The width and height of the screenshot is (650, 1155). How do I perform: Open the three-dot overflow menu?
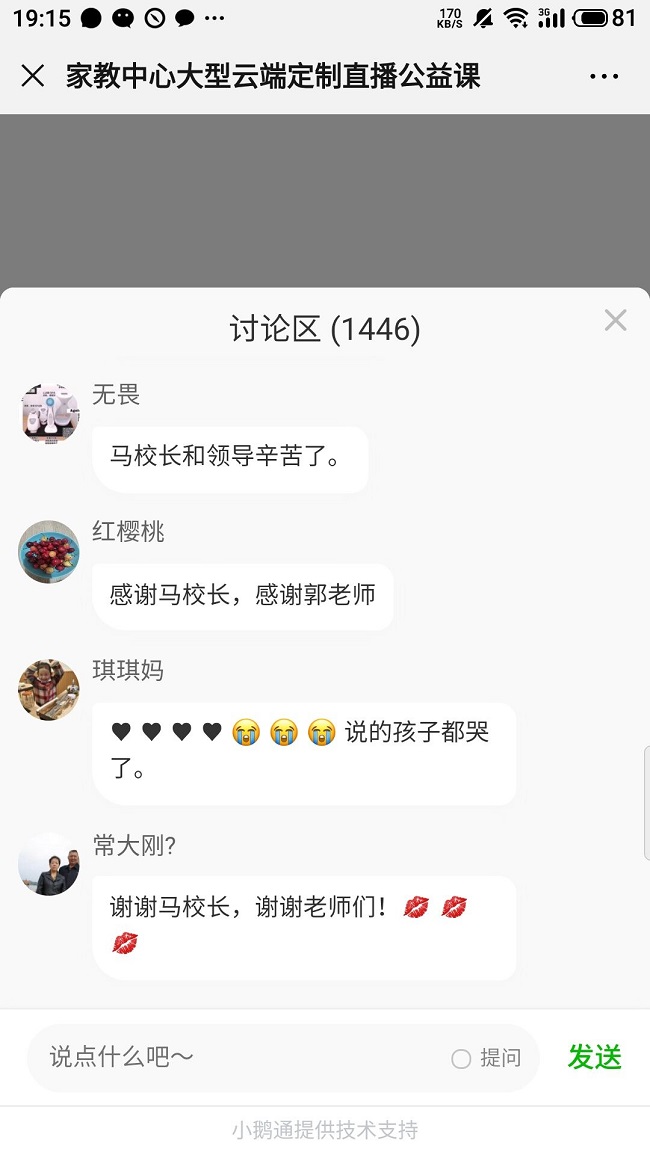pos(604,76)
